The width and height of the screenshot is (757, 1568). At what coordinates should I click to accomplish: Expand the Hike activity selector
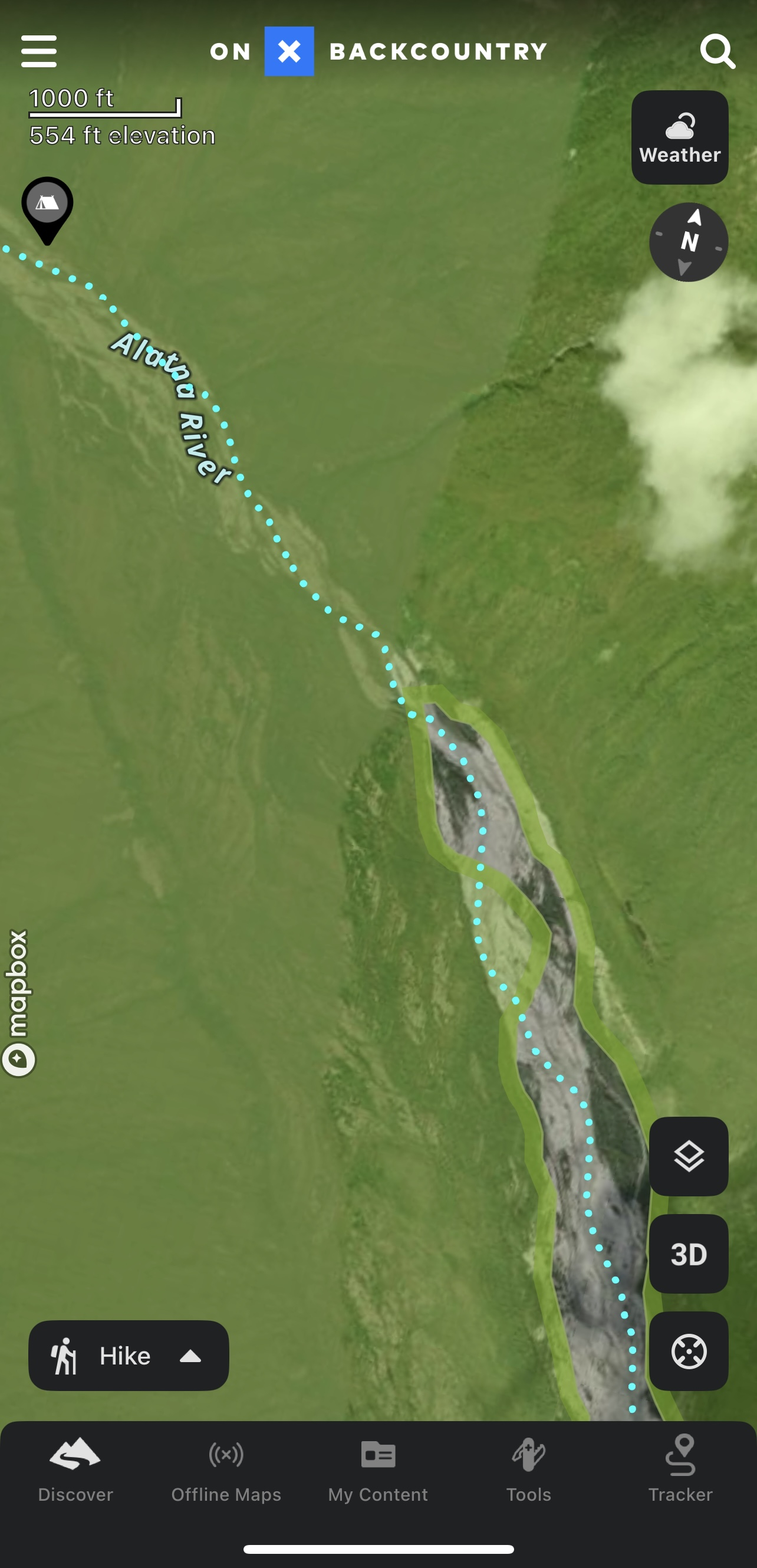(x=129, y=1356)
